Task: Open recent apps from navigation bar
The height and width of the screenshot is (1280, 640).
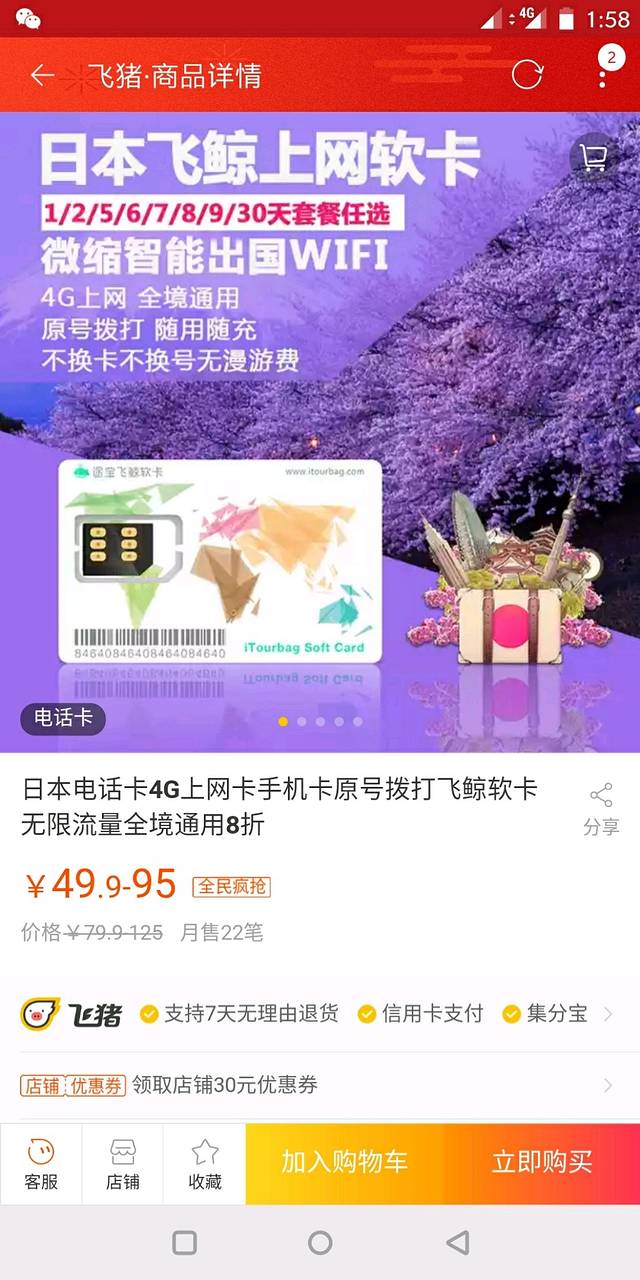Action: coord(184,1243)
